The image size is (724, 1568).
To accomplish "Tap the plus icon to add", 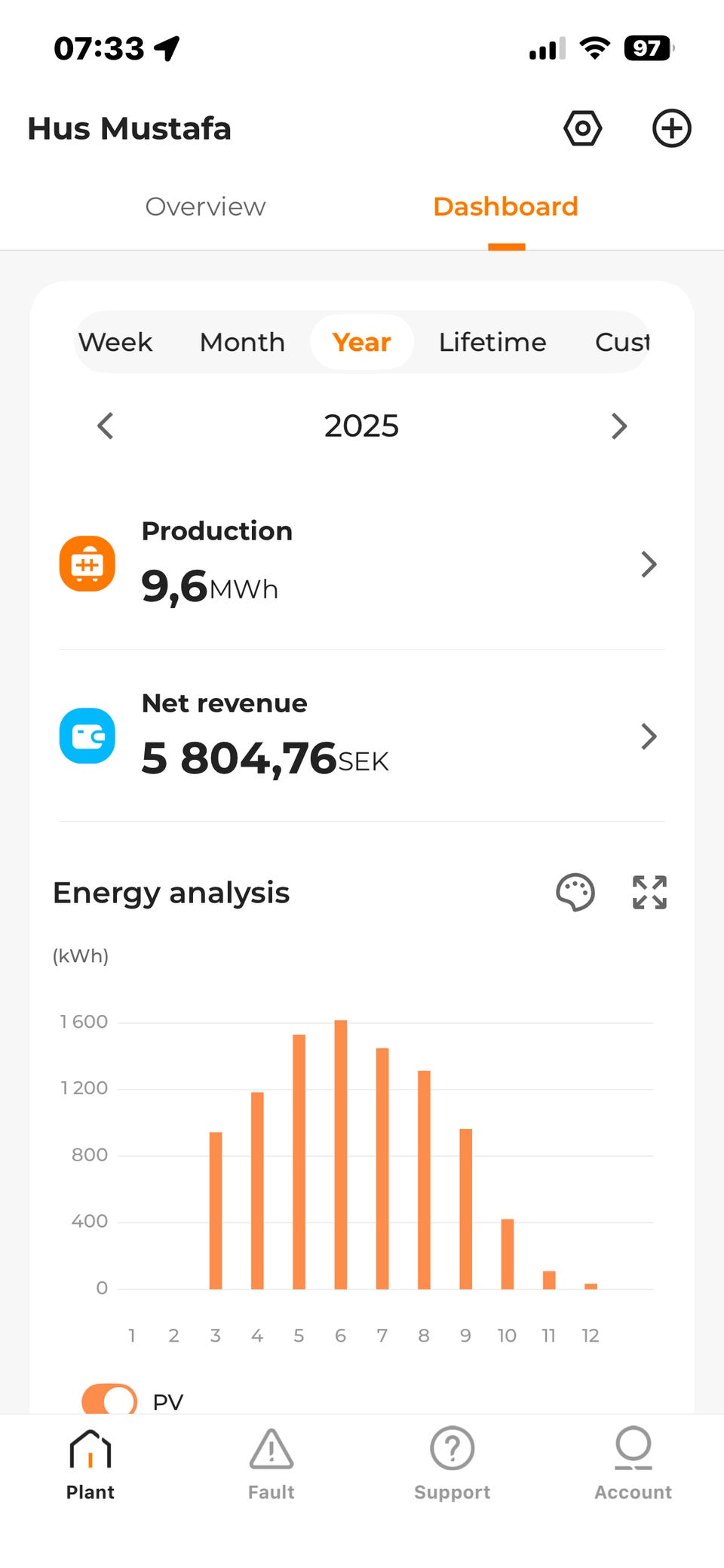I will (x=671, y=128).
